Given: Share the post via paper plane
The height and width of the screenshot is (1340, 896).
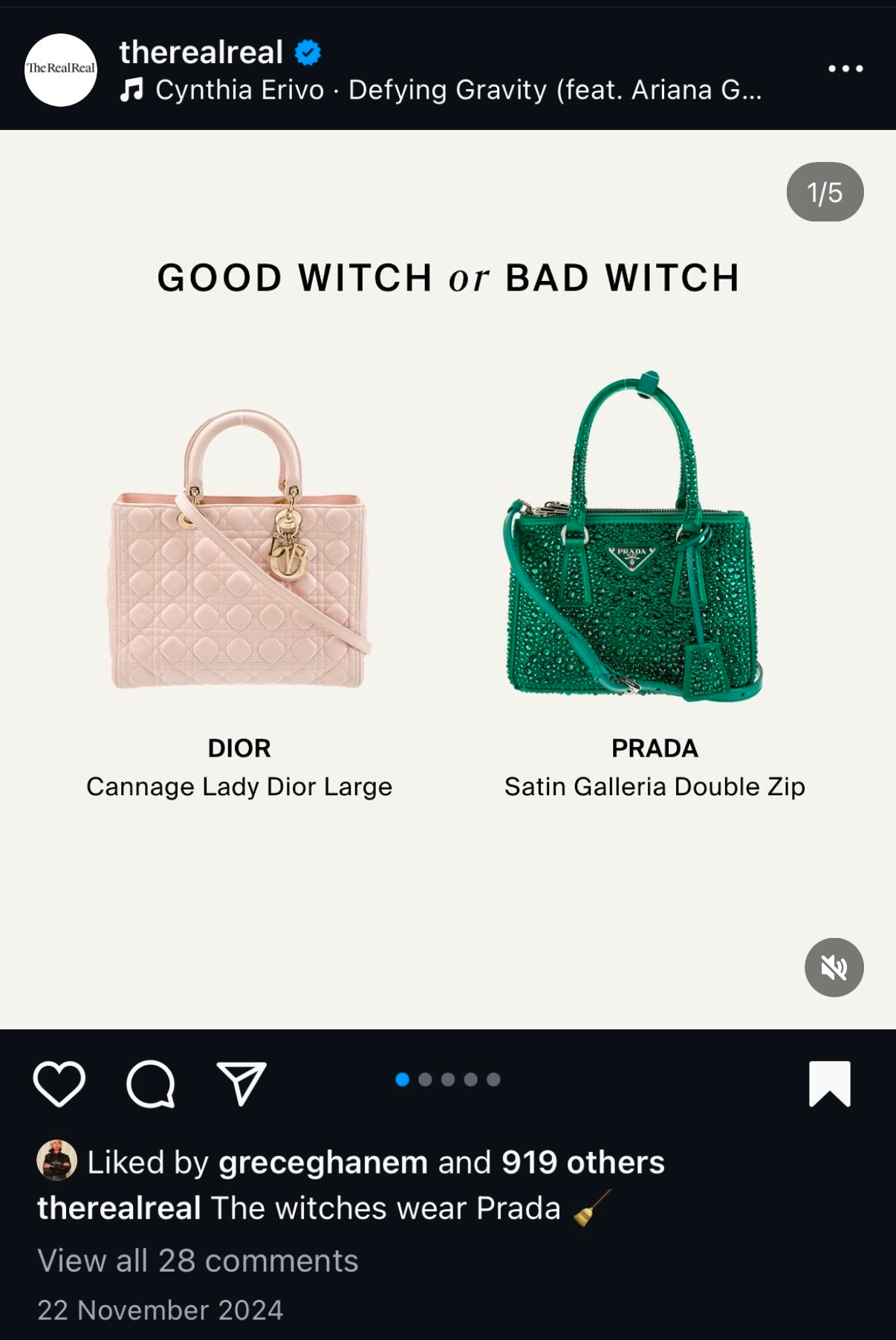Looking at the screenshot, I should [241, 1084].
